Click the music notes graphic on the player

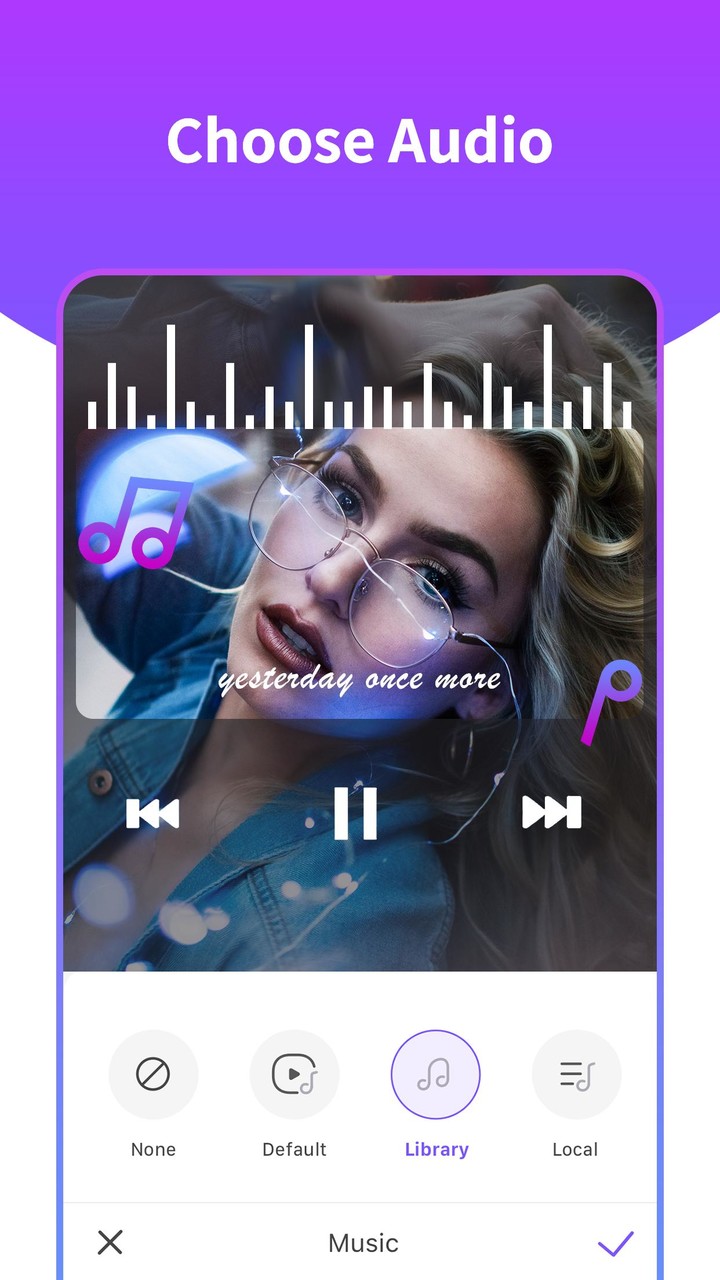[135, 520]
